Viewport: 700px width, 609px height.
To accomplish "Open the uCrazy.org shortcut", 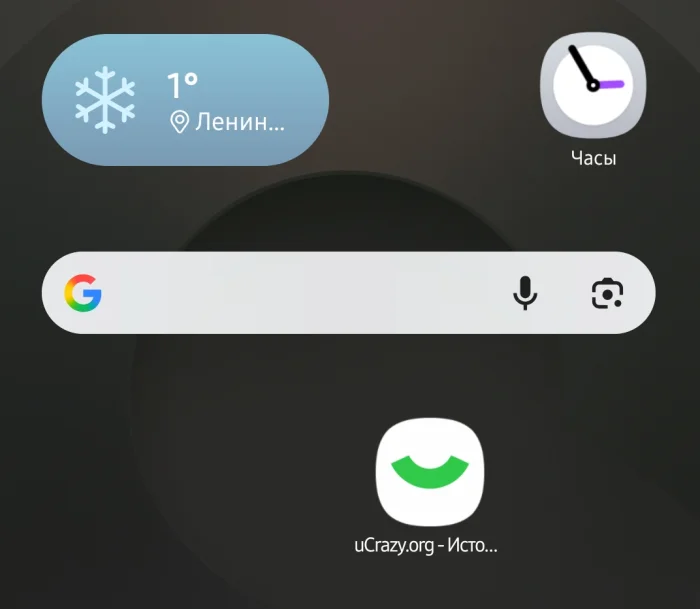I will point(429,472).
